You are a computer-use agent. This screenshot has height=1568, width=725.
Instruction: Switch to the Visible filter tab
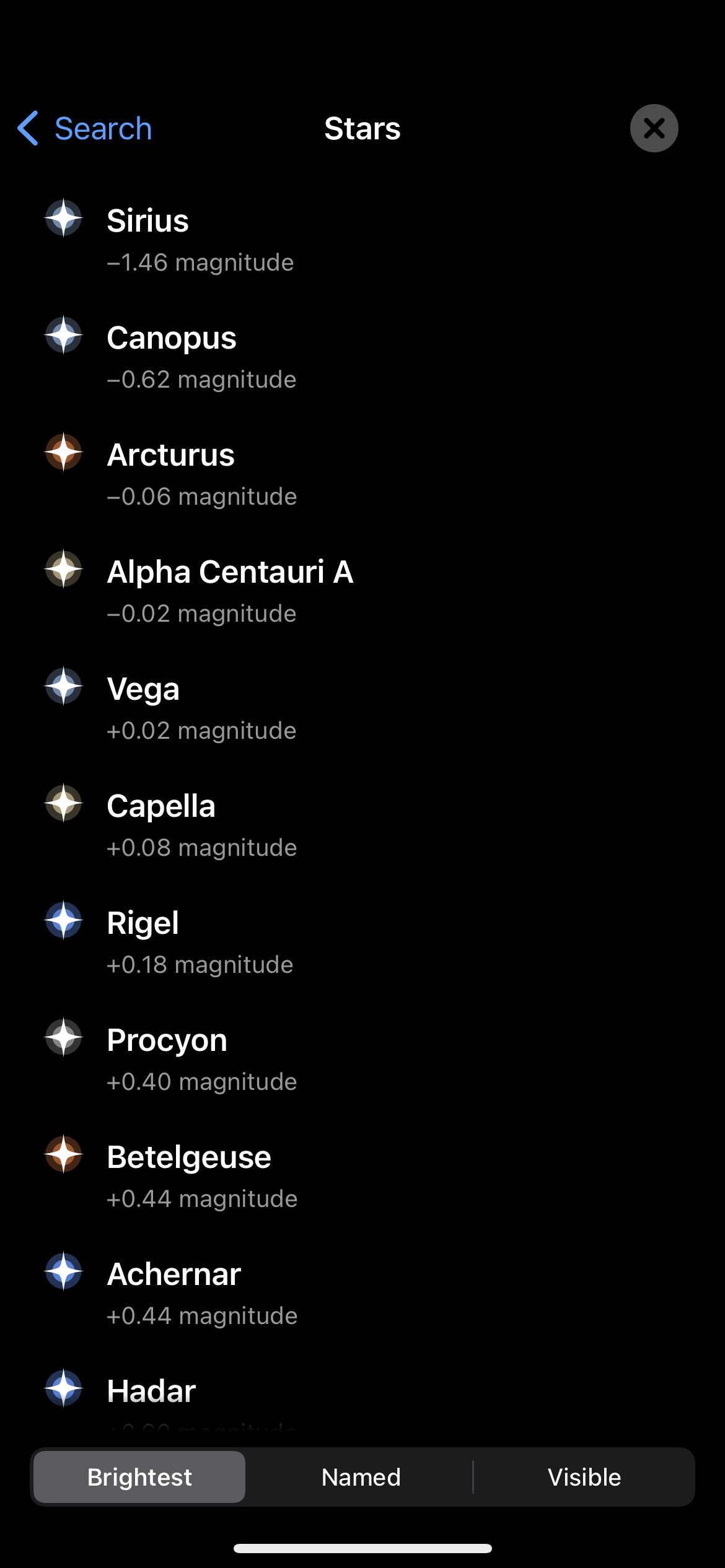(x=584, y=1477)
